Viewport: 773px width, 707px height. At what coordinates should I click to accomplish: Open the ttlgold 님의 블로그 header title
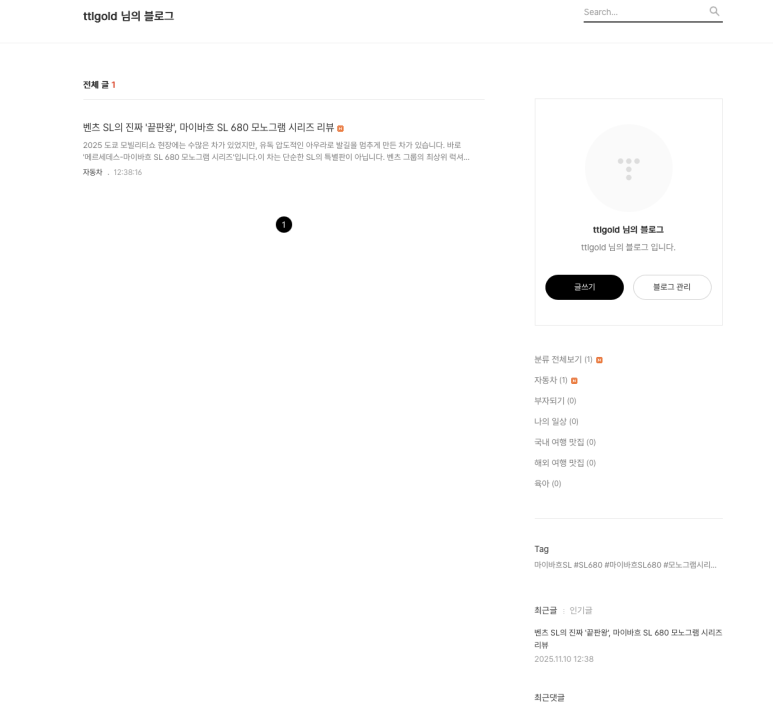pos(128,16)
